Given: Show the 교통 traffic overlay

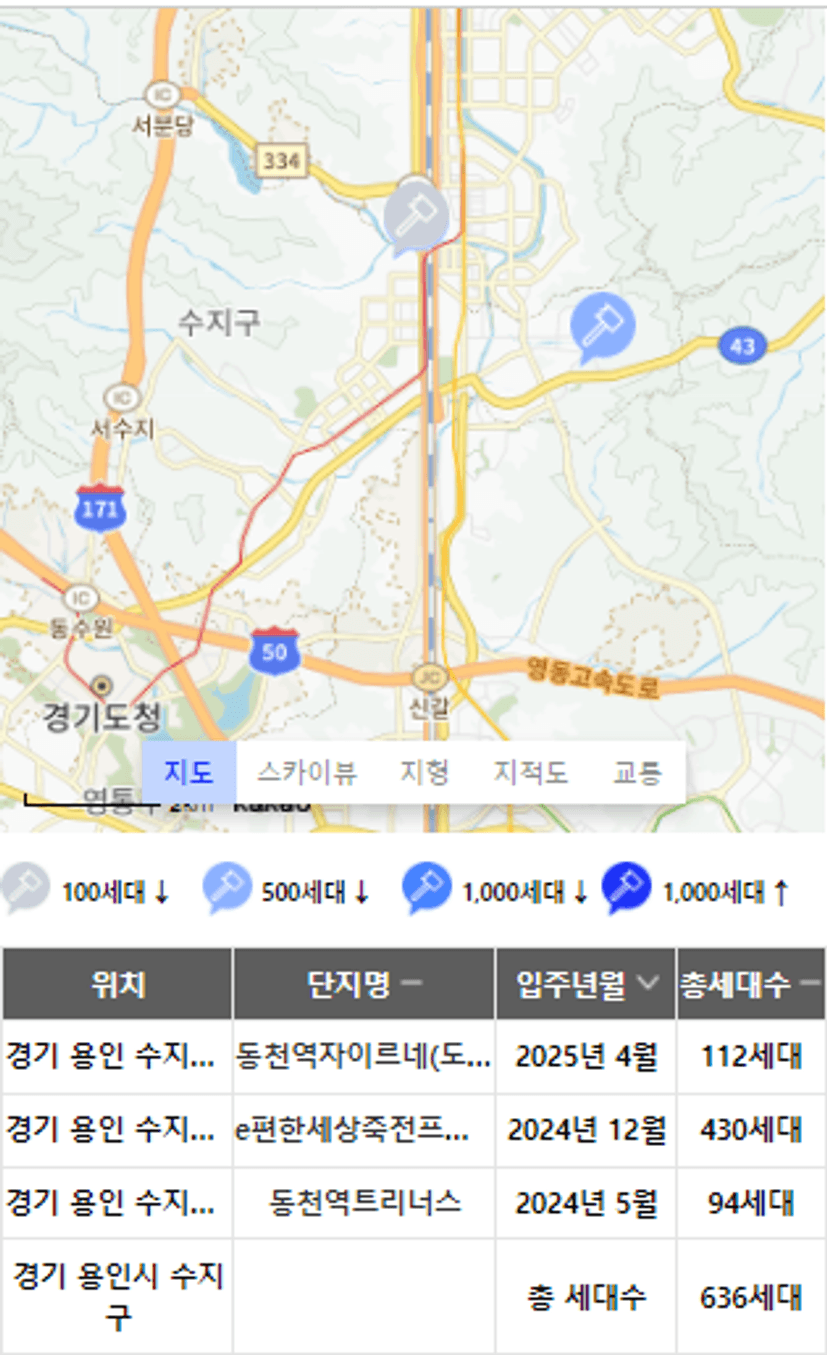Looking at the screenshot, I should pyautogui.click(x=637, y=772).
